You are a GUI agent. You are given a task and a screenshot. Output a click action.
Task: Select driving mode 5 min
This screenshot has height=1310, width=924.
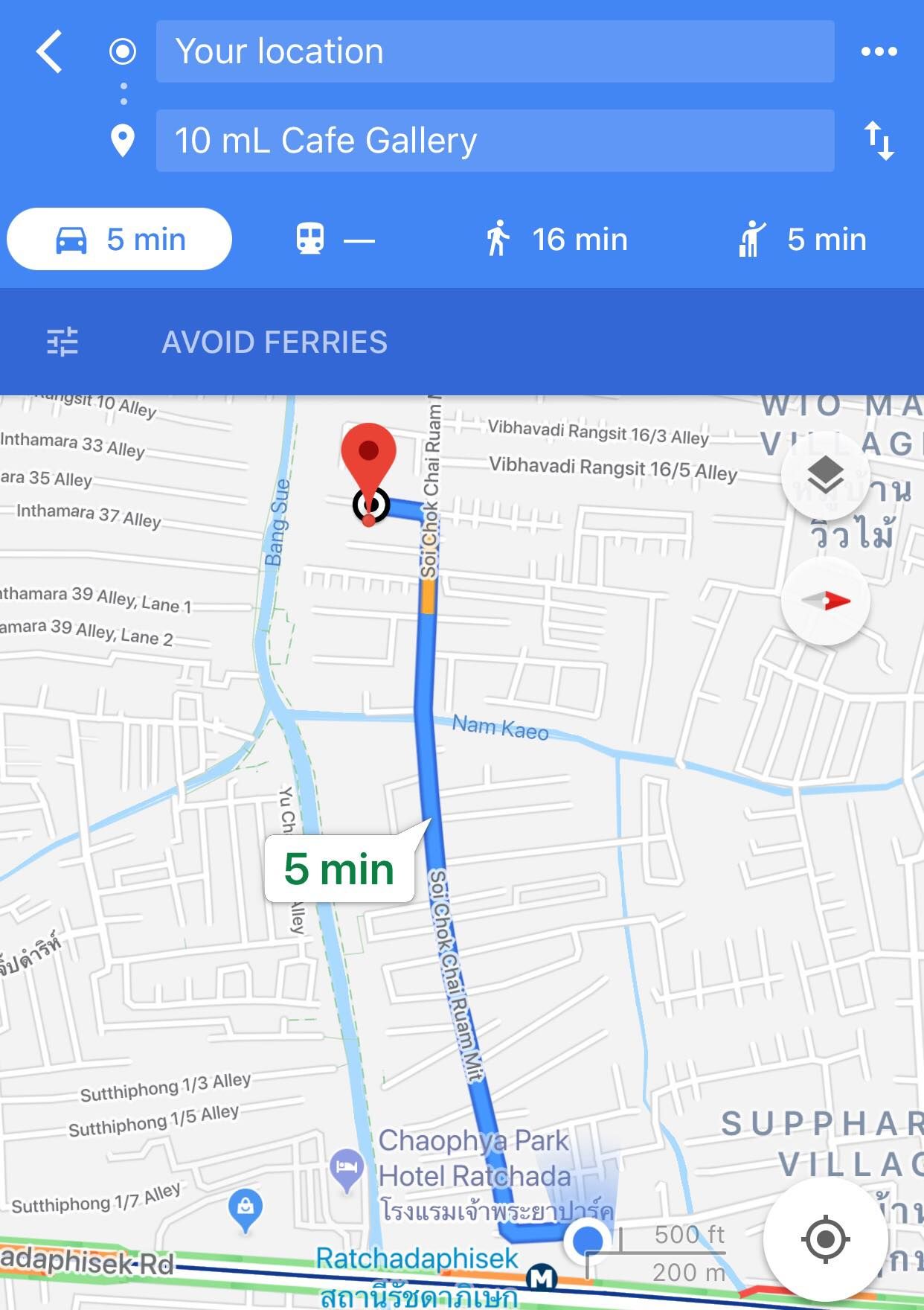pyautogui.click(x=120, y=240)
